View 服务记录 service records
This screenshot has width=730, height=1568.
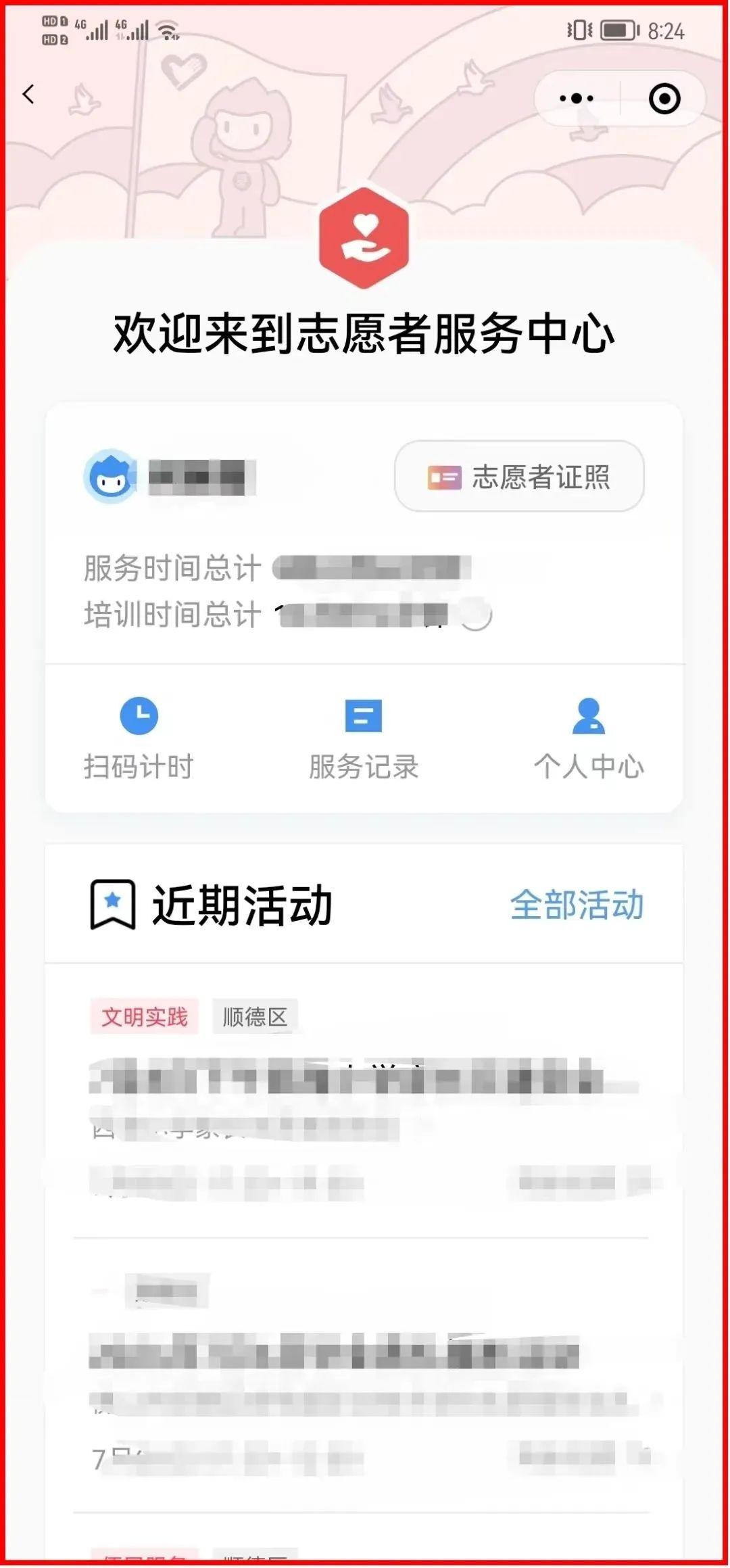pyautogui.click(x=364, y=738)
